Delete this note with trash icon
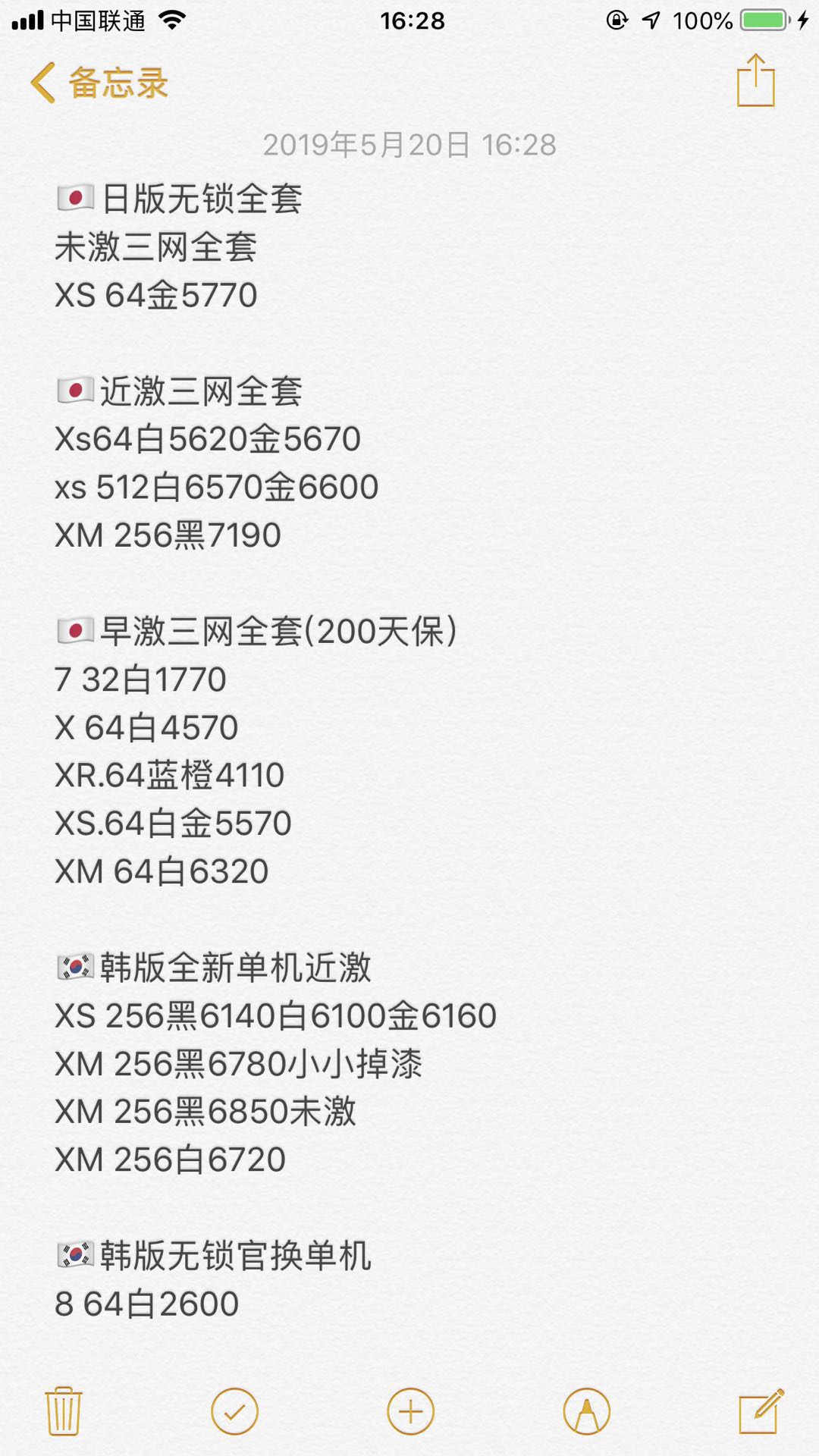819x1456 pixels. click(64, 1411)
